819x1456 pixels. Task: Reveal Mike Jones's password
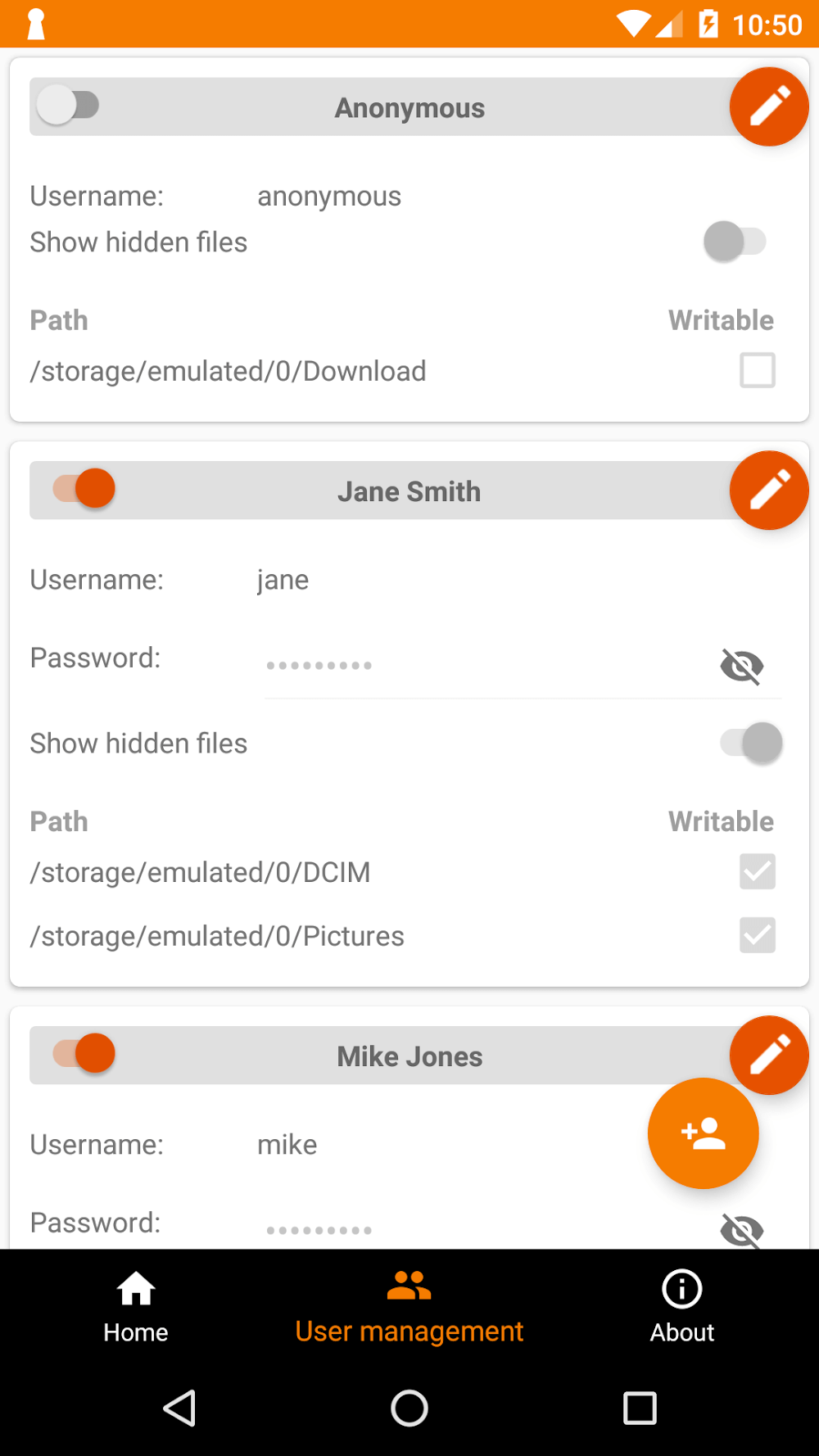pos(742,1230)
